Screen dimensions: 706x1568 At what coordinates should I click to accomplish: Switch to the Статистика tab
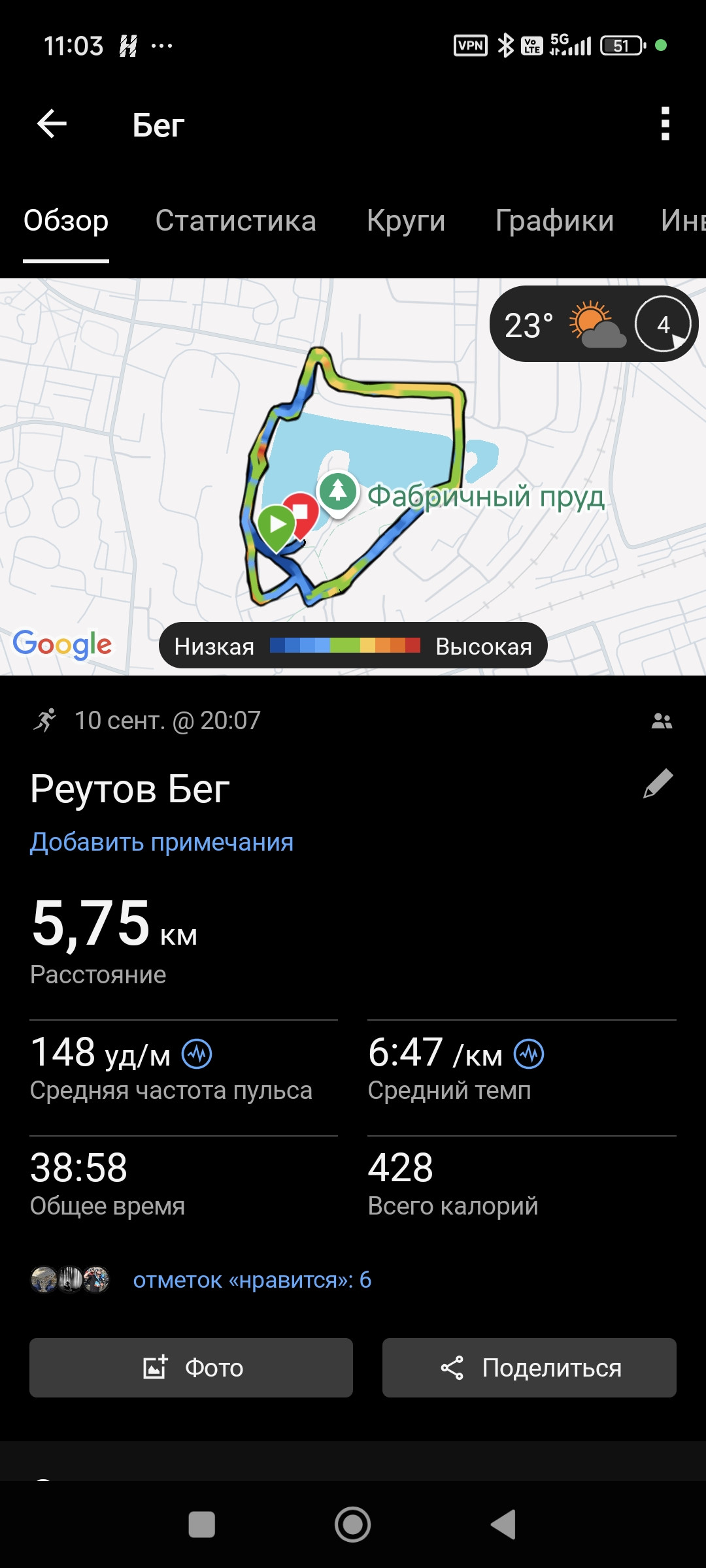[235, 221]
